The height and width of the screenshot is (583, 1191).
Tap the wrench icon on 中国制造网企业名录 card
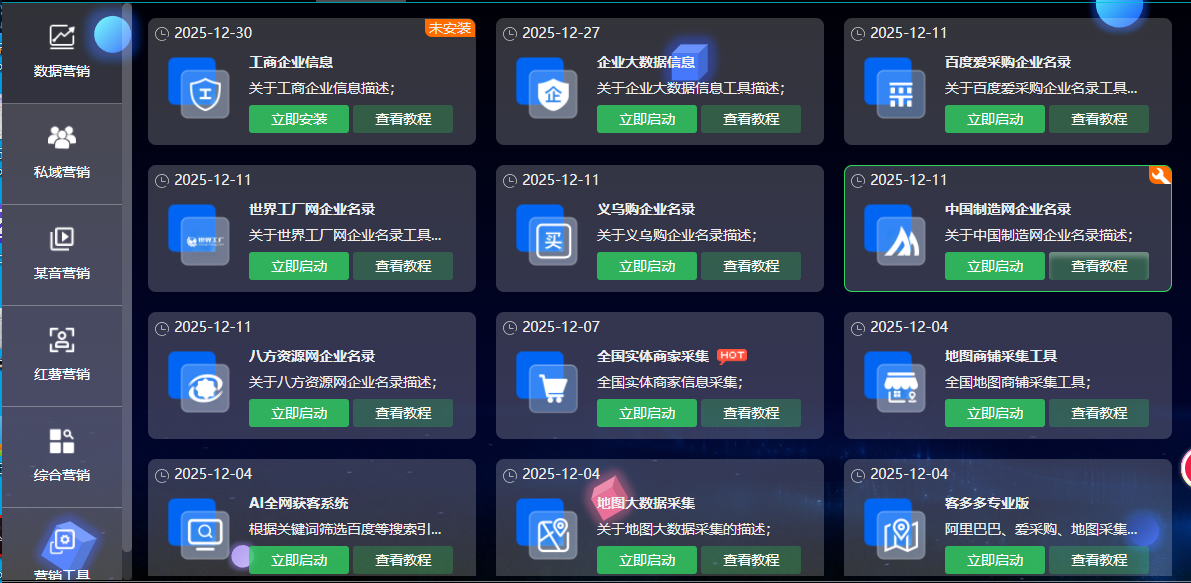[x=1160, y=176]
